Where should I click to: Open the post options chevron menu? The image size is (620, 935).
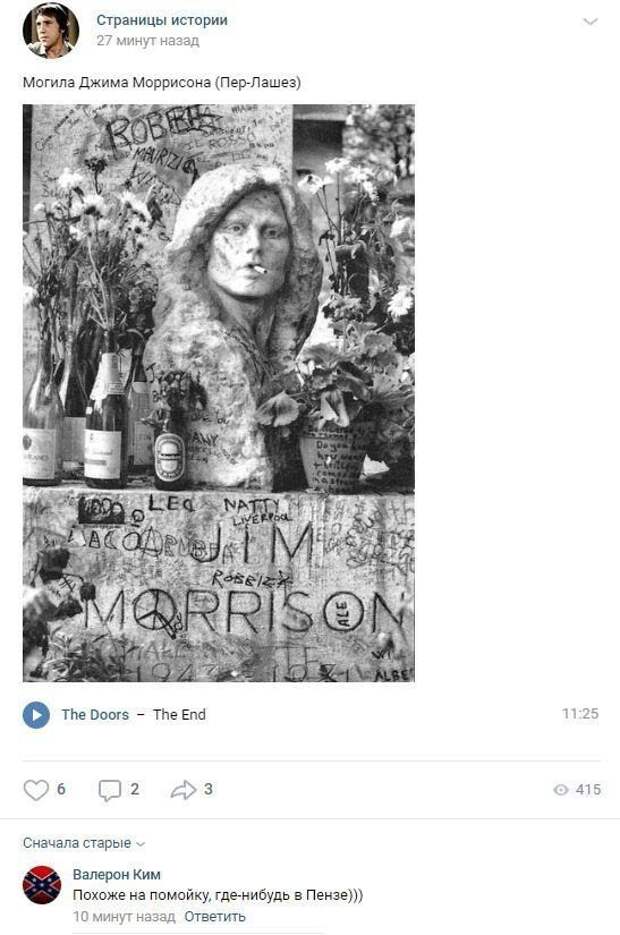pos(590,22)
